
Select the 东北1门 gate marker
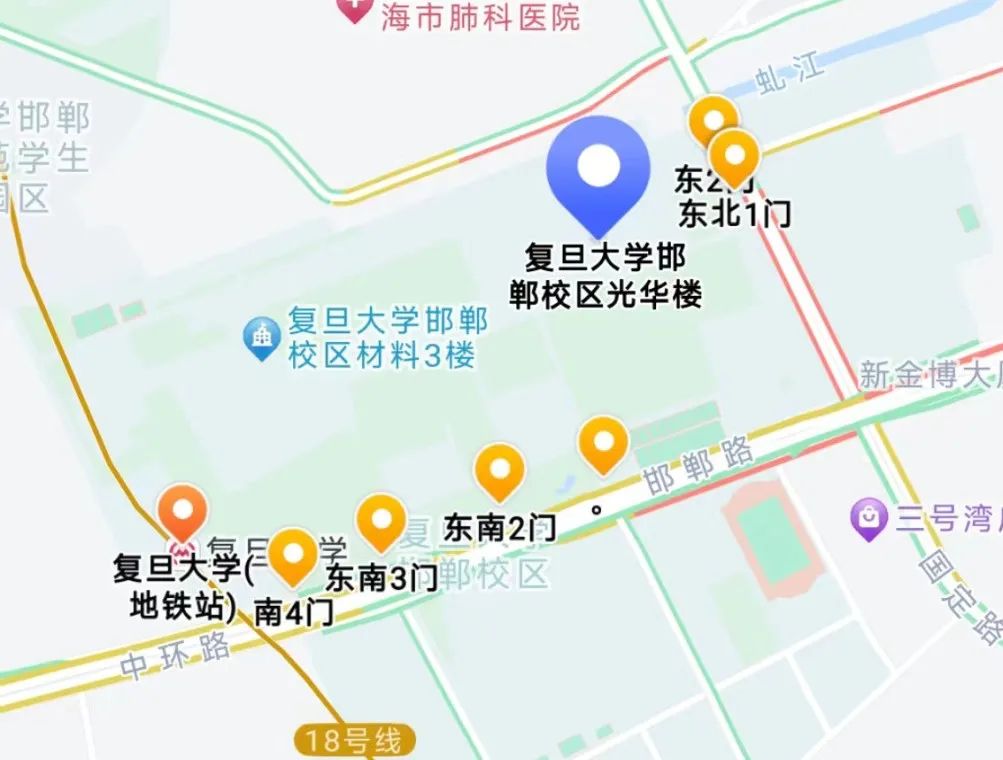point(735,157)
